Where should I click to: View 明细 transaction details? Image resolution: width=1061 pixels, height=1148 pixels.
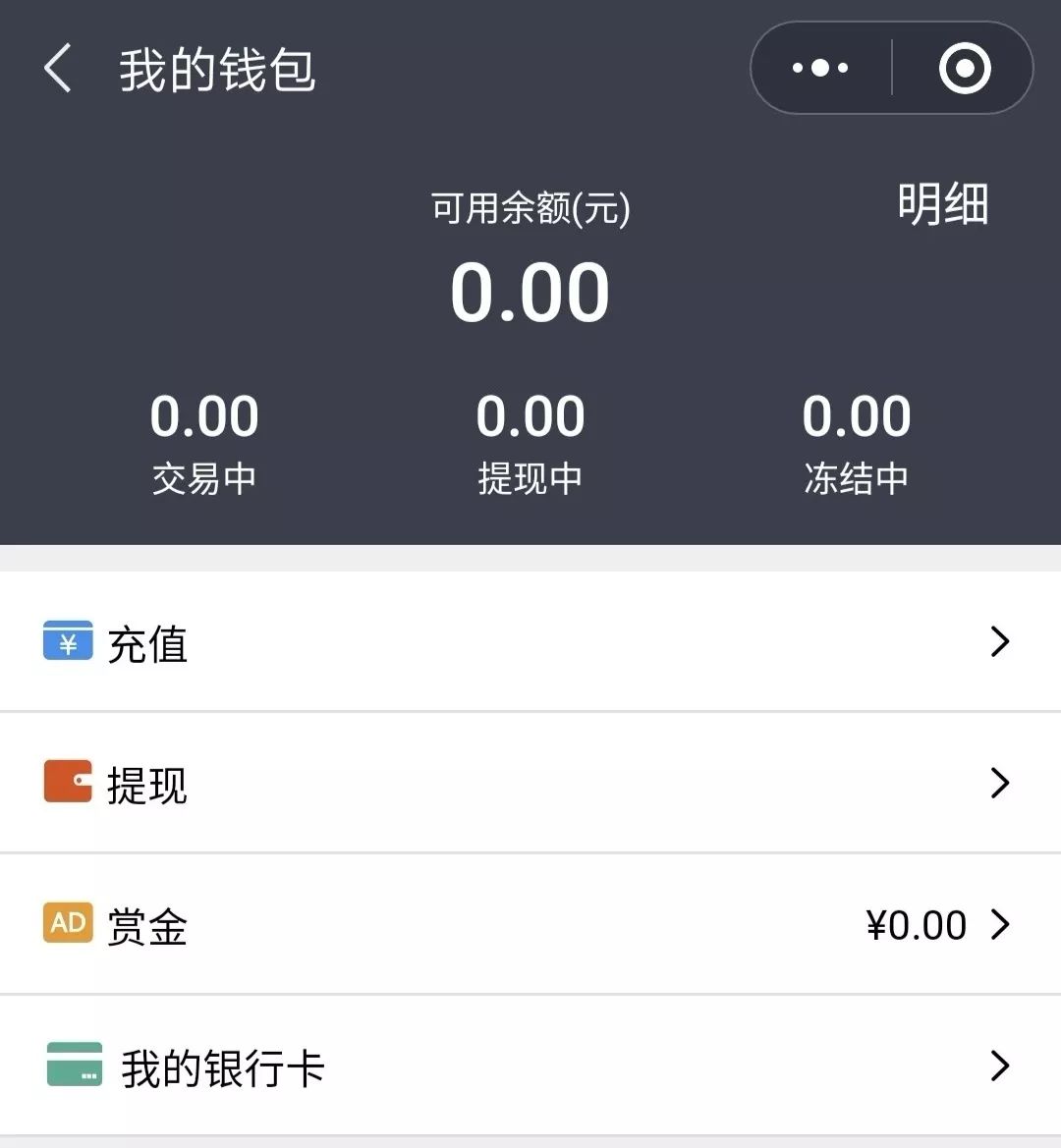coord(942,204)
